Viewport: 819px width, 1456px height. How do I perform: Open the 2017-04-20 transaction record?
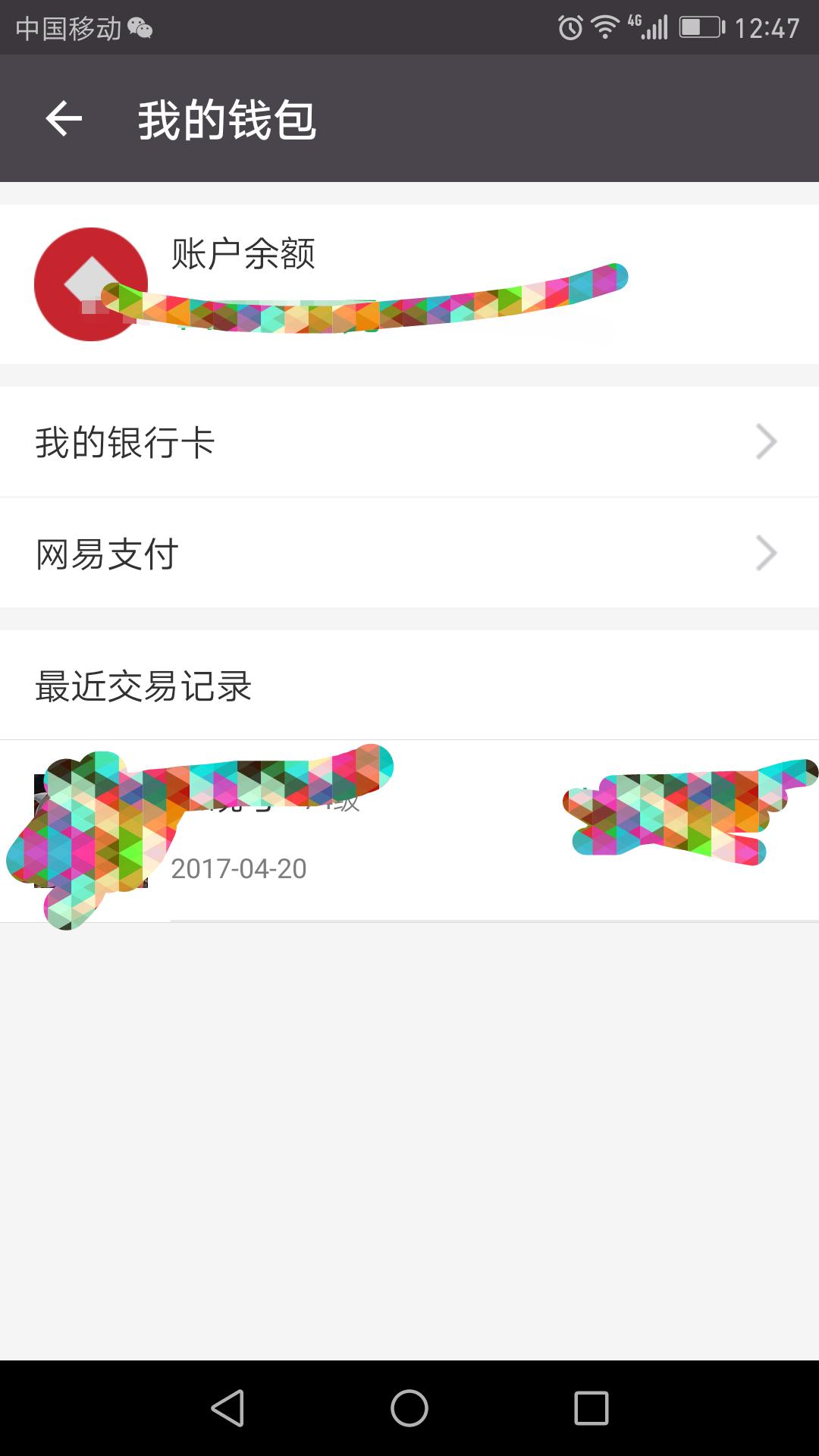coord(409,831)
